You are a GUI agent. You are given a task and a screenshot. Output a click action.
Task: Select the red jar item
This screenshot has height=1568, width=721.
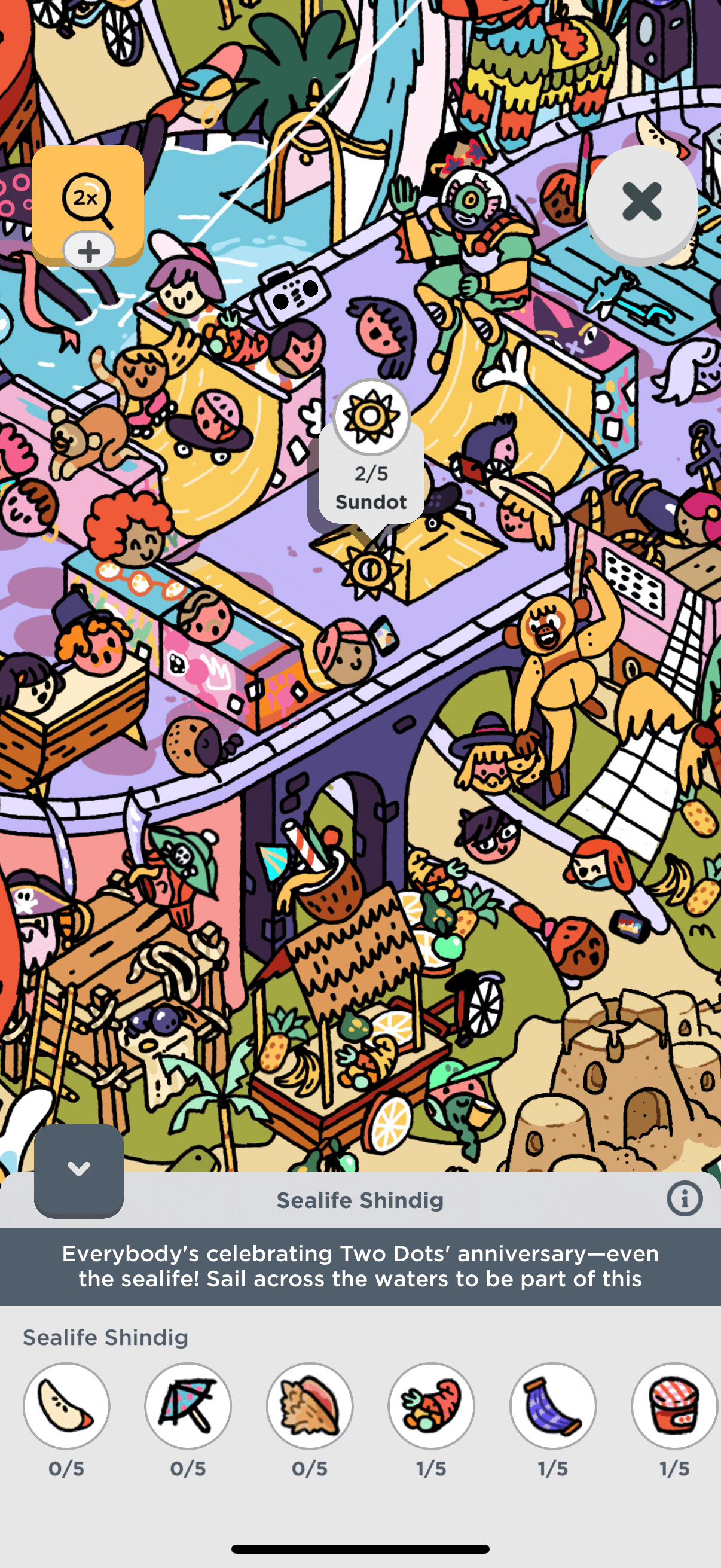674,1405
